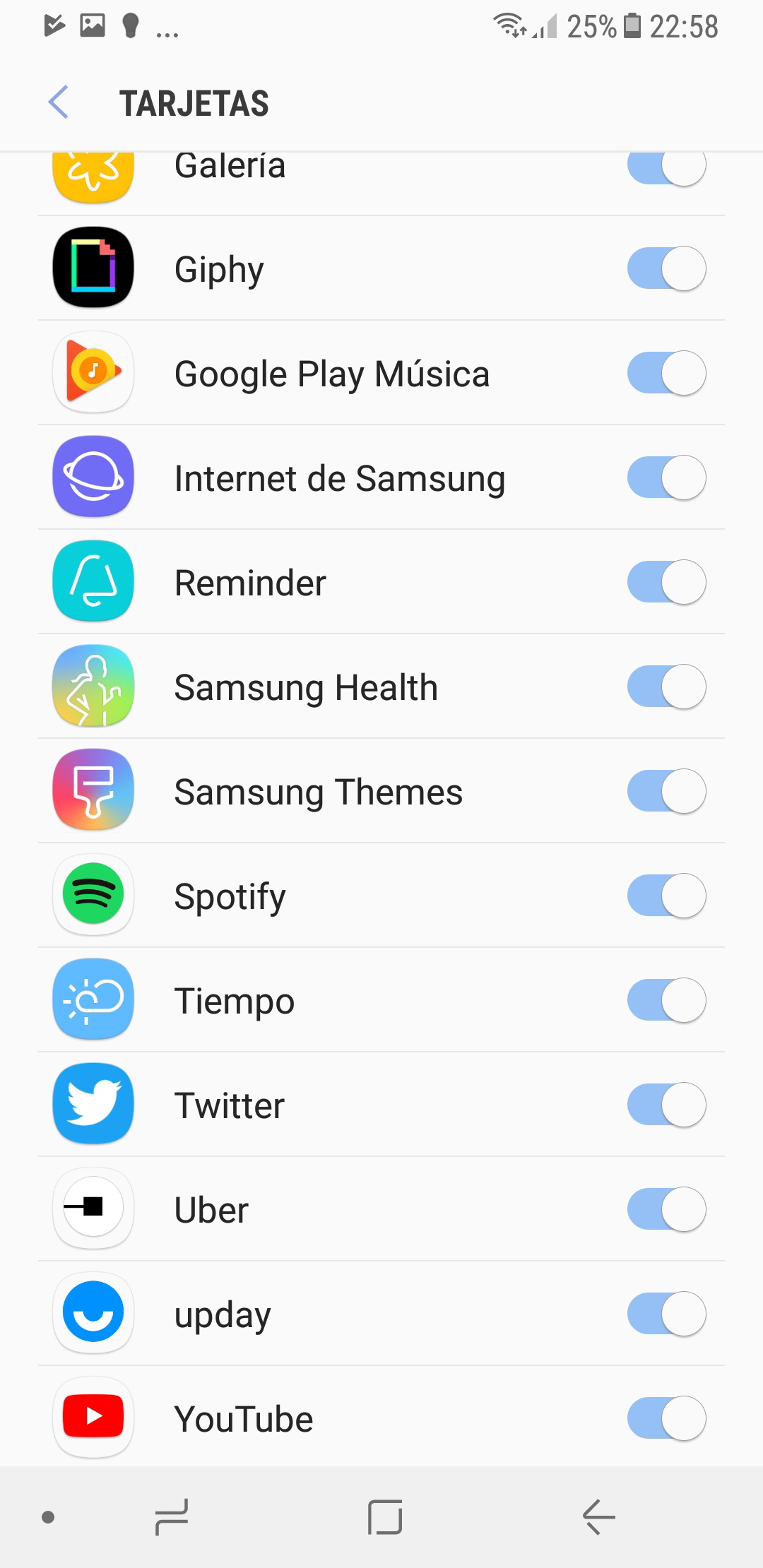The width and height of the screenshot is (763, 1568).
Task: Switch off Samsung Health card
Action: tap(666, 687)
